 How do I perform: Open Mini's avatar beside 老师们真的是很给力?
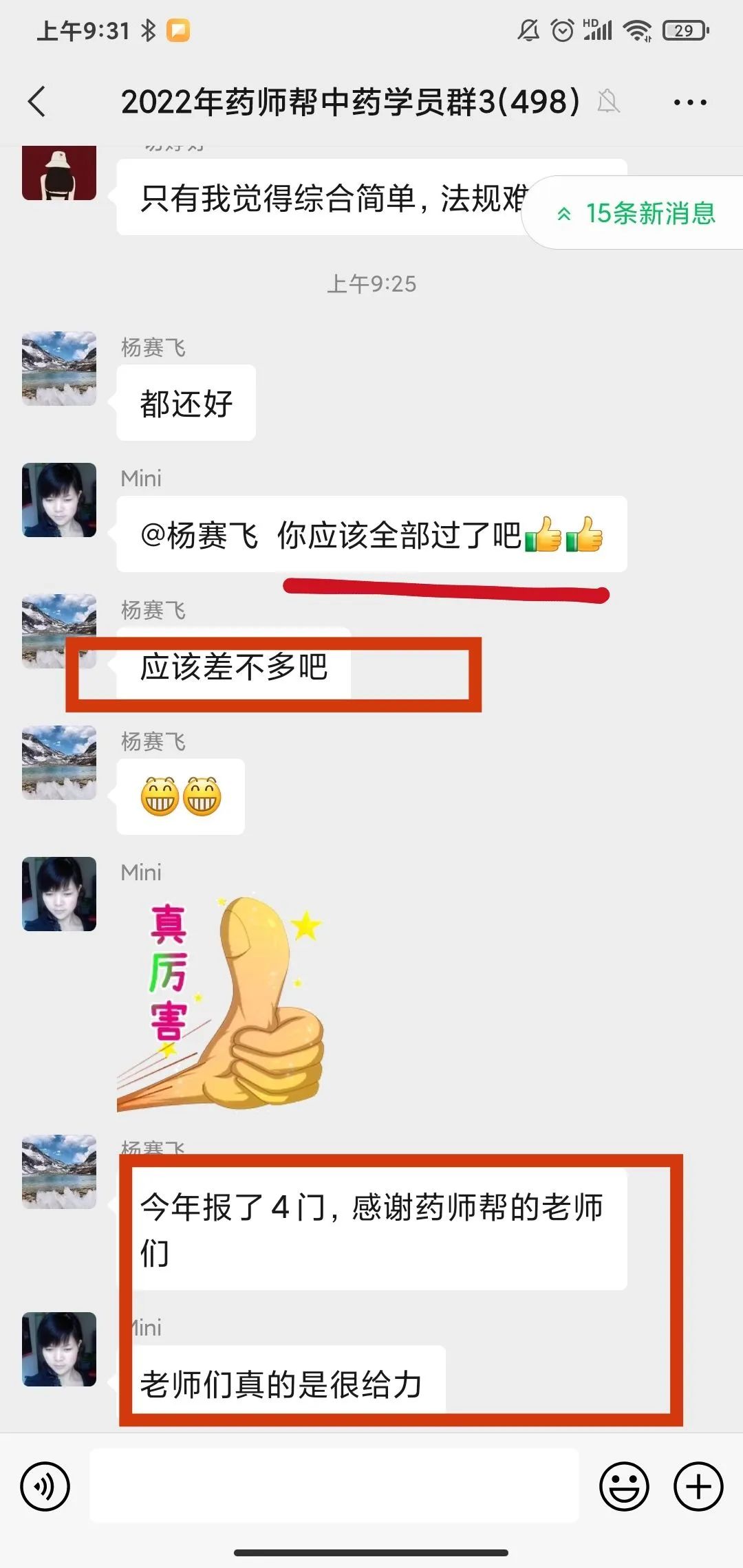[59, 1349]
